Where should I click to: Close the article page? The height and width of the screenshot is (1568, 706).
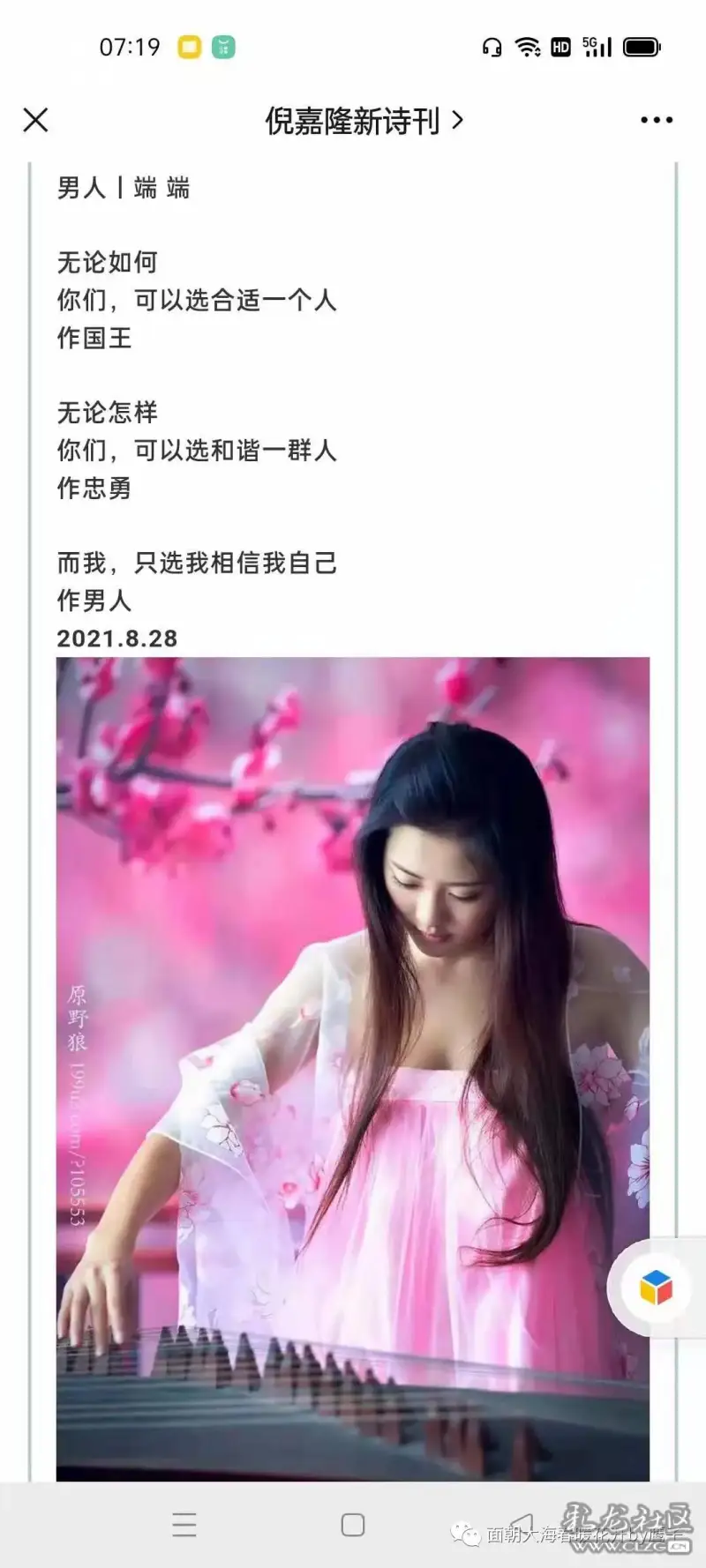(35, 120)
